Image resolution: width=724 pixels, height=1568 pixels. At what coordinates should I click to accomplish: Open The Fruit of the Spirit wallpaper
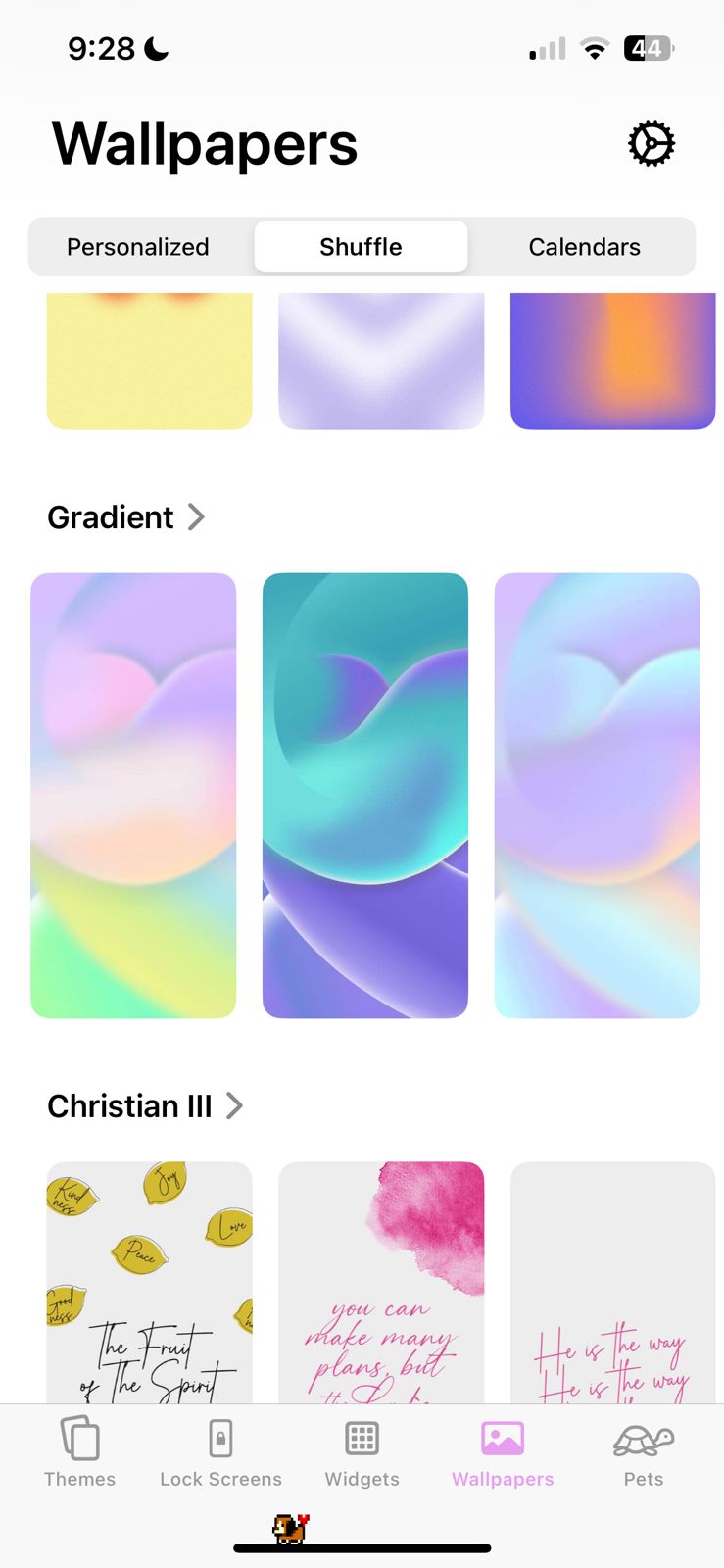[x=149, y=1282]
